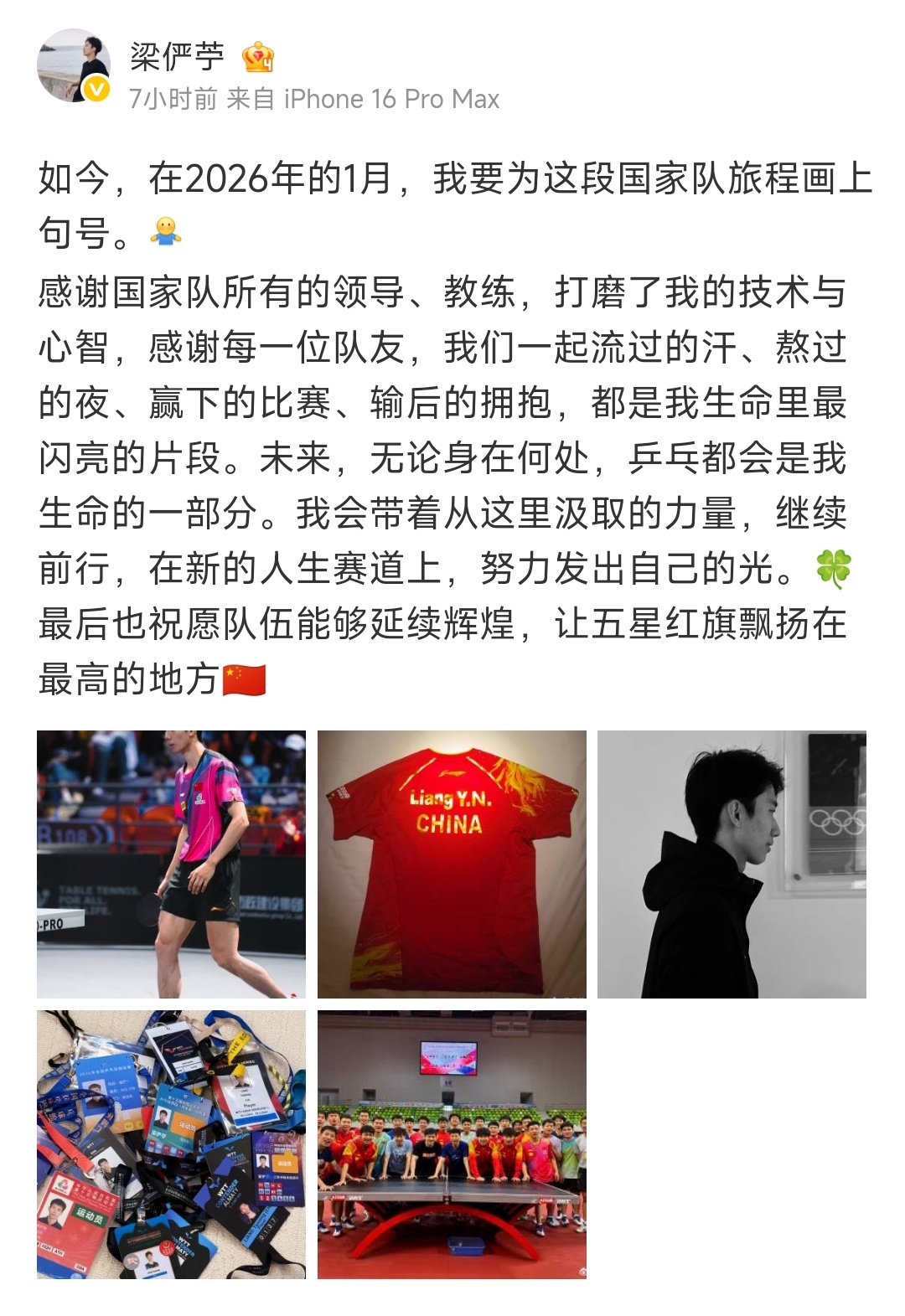
Task: Click the Li-Ning logo on red jersey
Action: [x=452, y=774]
